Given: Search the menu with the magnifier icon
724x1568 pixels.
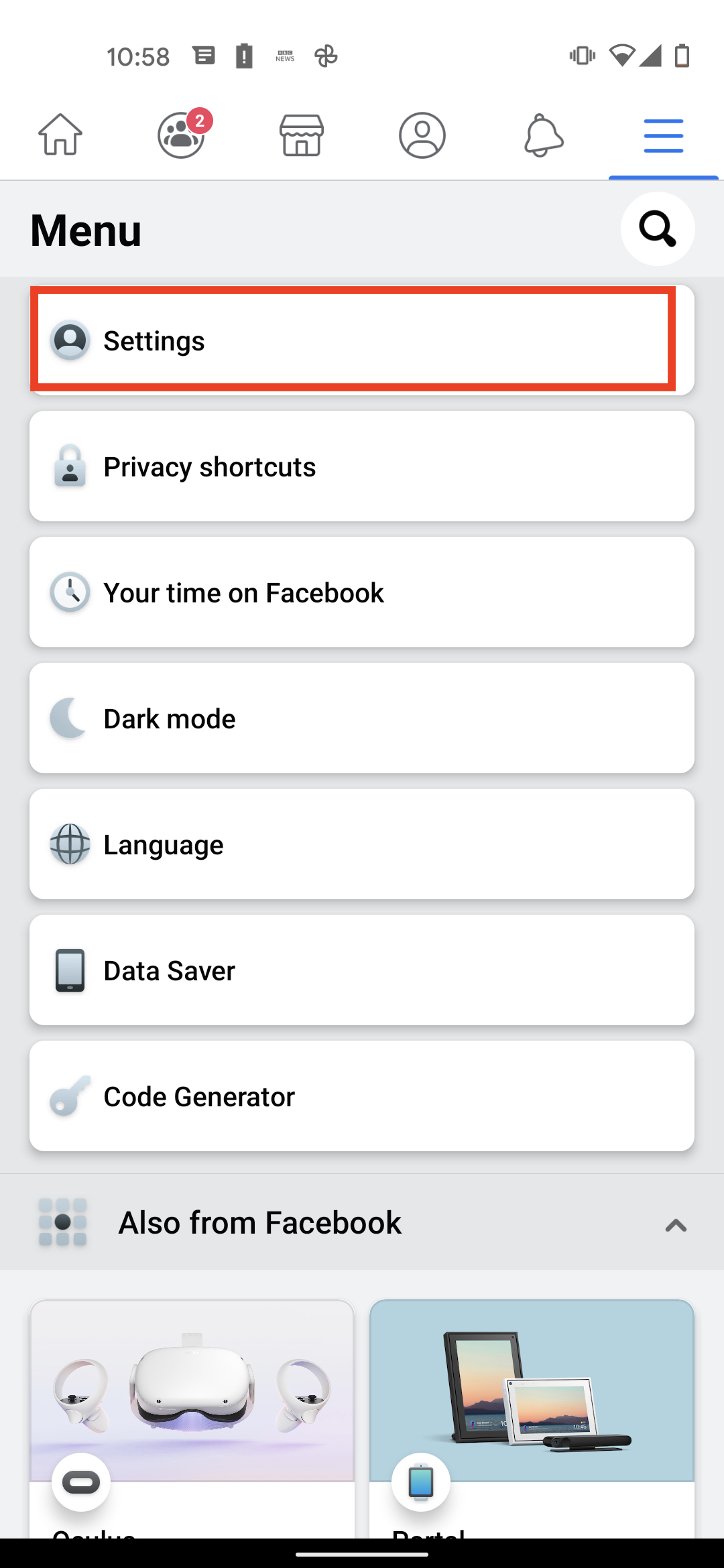Looking at the screenshot, I should coord(658,229).
